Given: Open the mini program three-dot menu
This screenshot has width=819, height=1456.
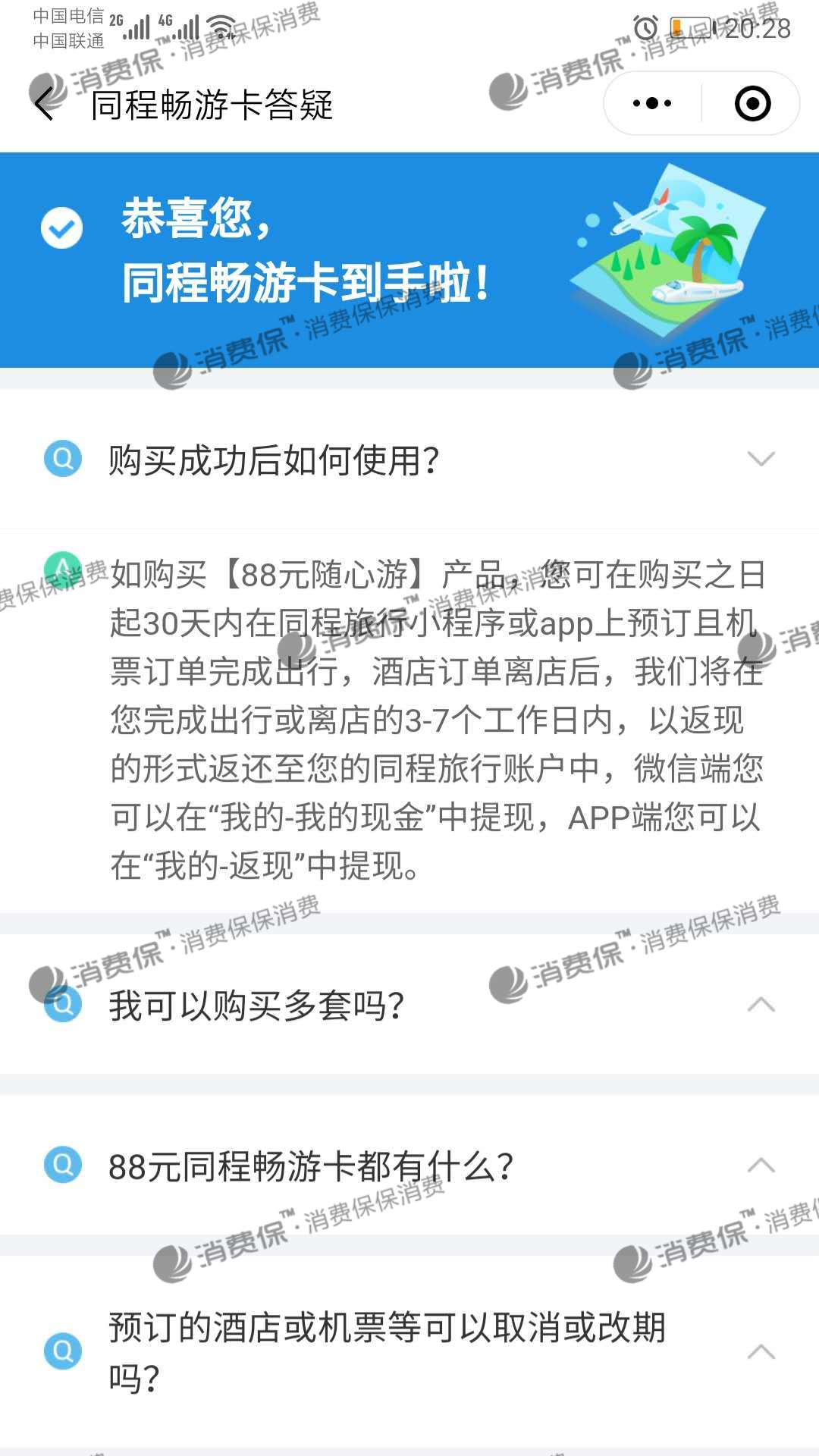Looking at the screenshot, I should 652,104.
